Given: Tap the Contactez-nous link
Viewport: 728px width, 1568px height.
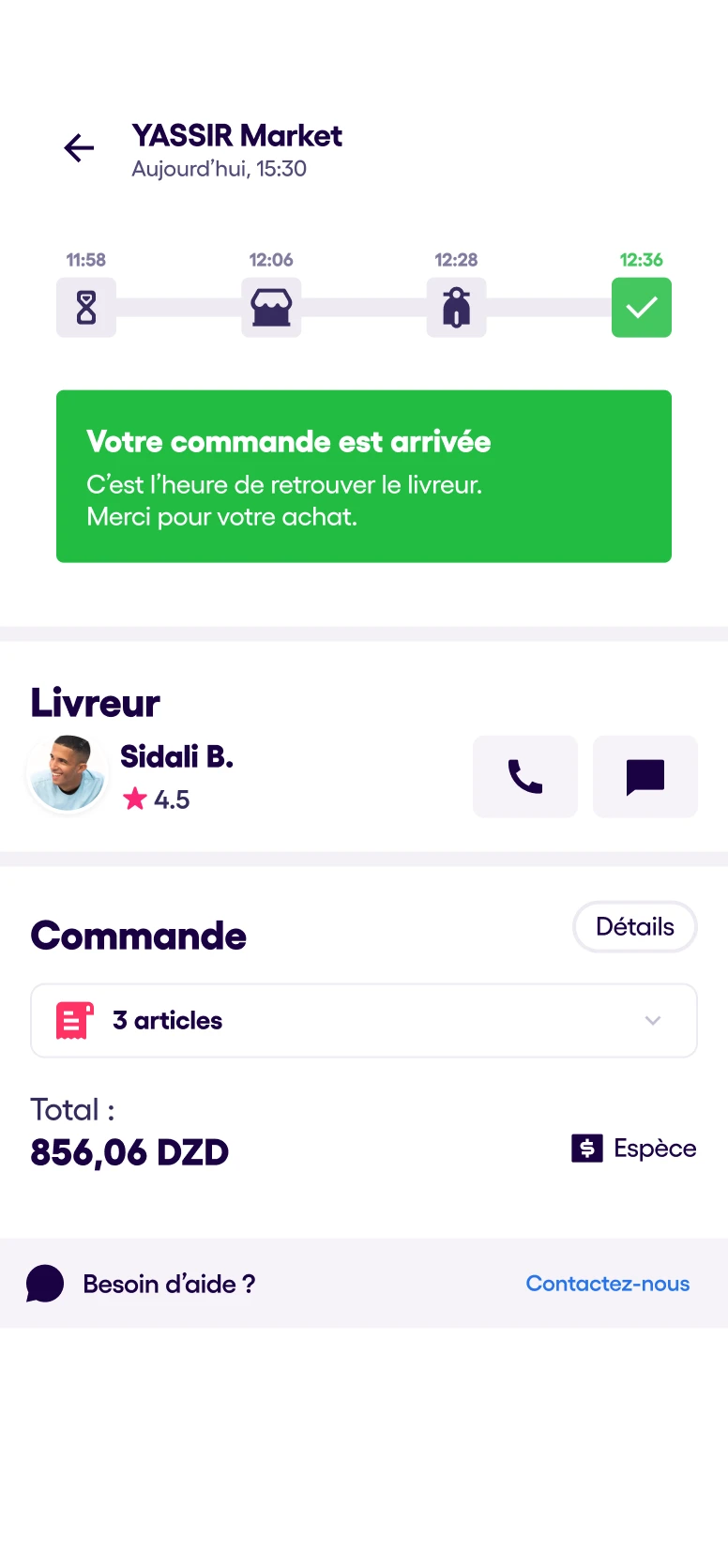Looking at the screenshot, I should (x=608, y=1284).
